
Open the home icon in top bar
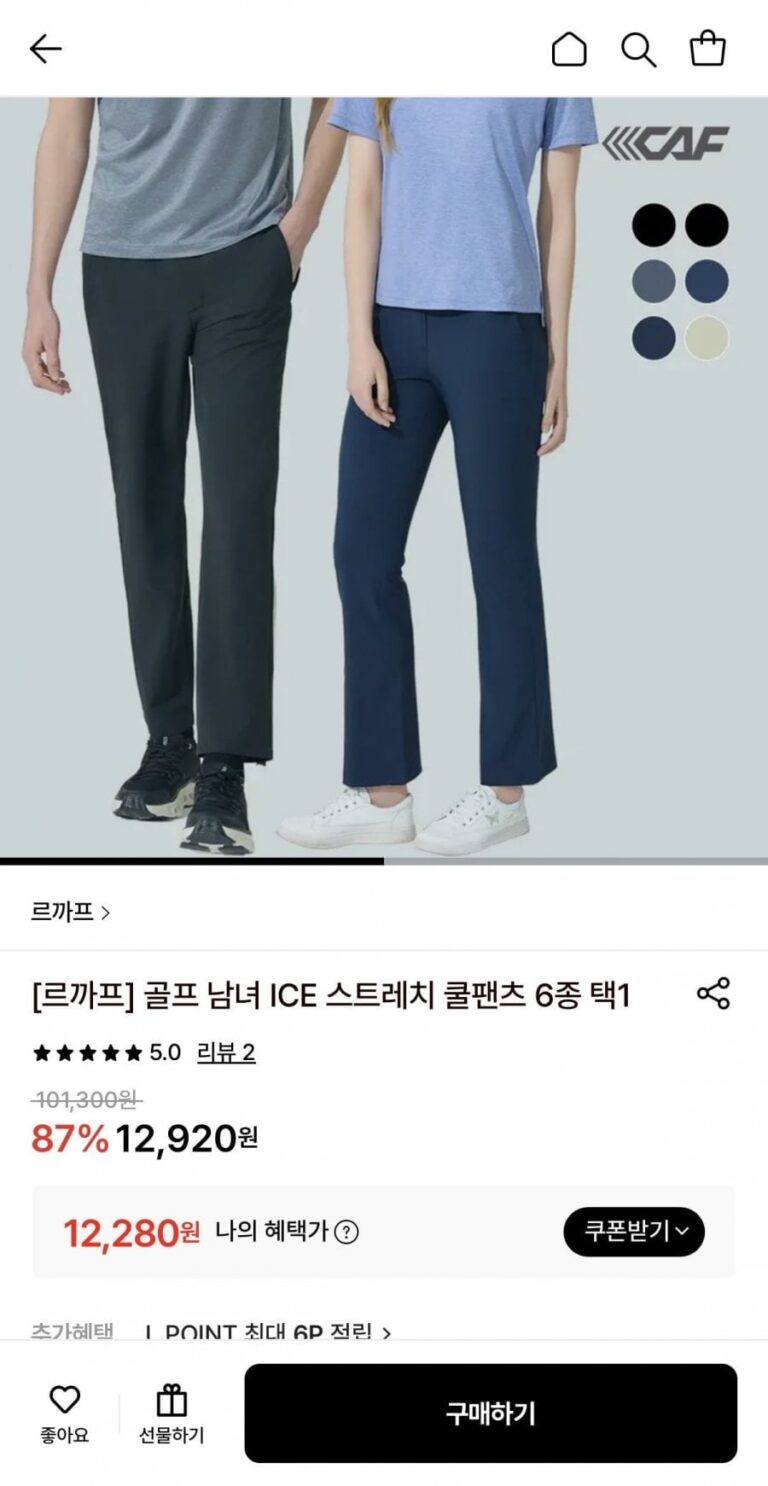point(569,48)
